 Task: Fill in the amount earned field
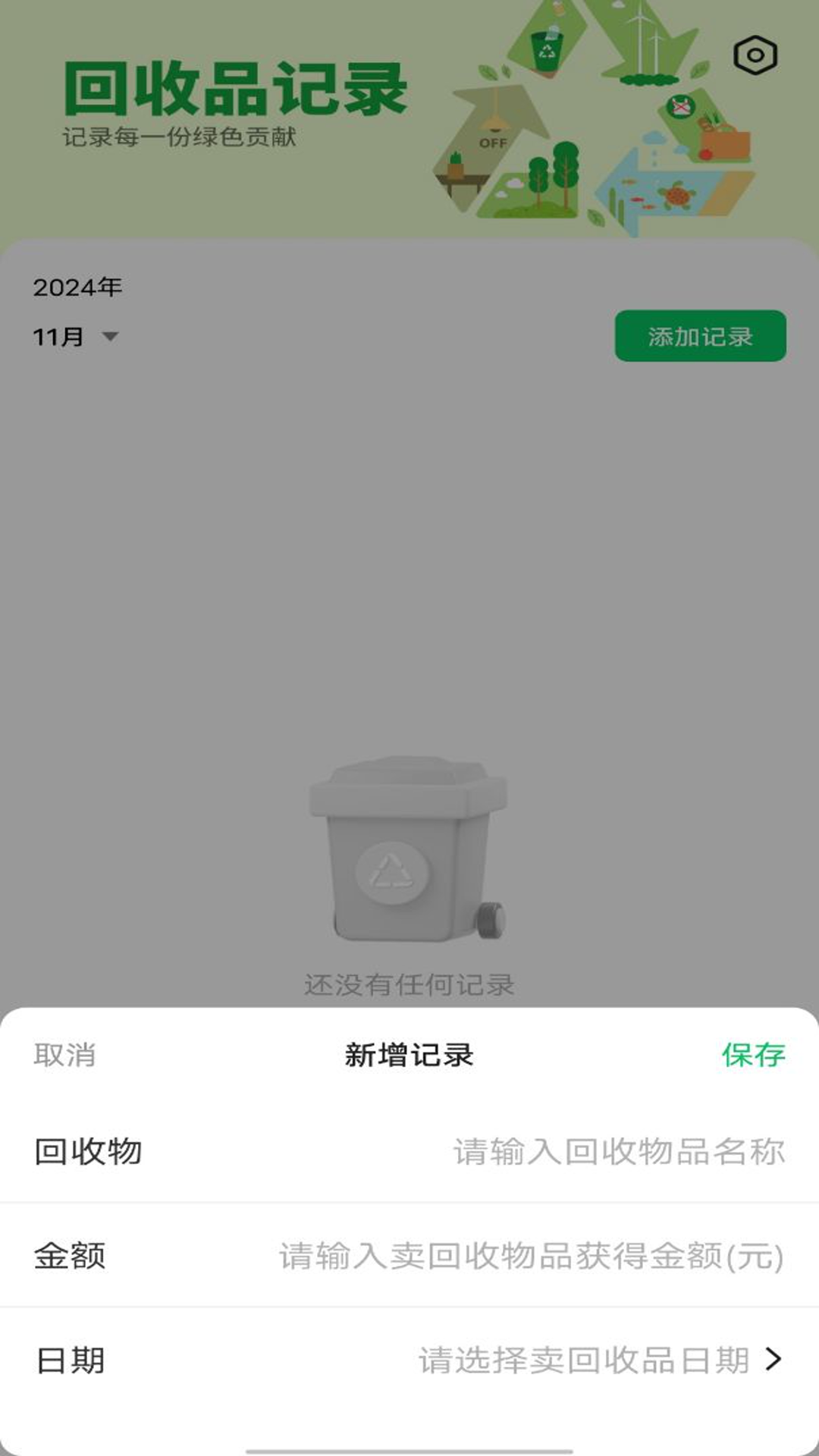531,1256
